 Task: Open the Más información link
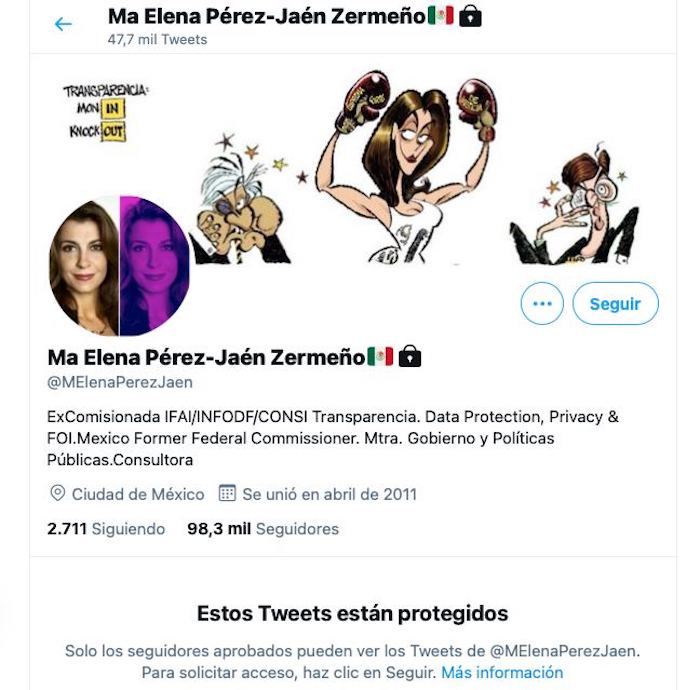click(x=502, y=673)
